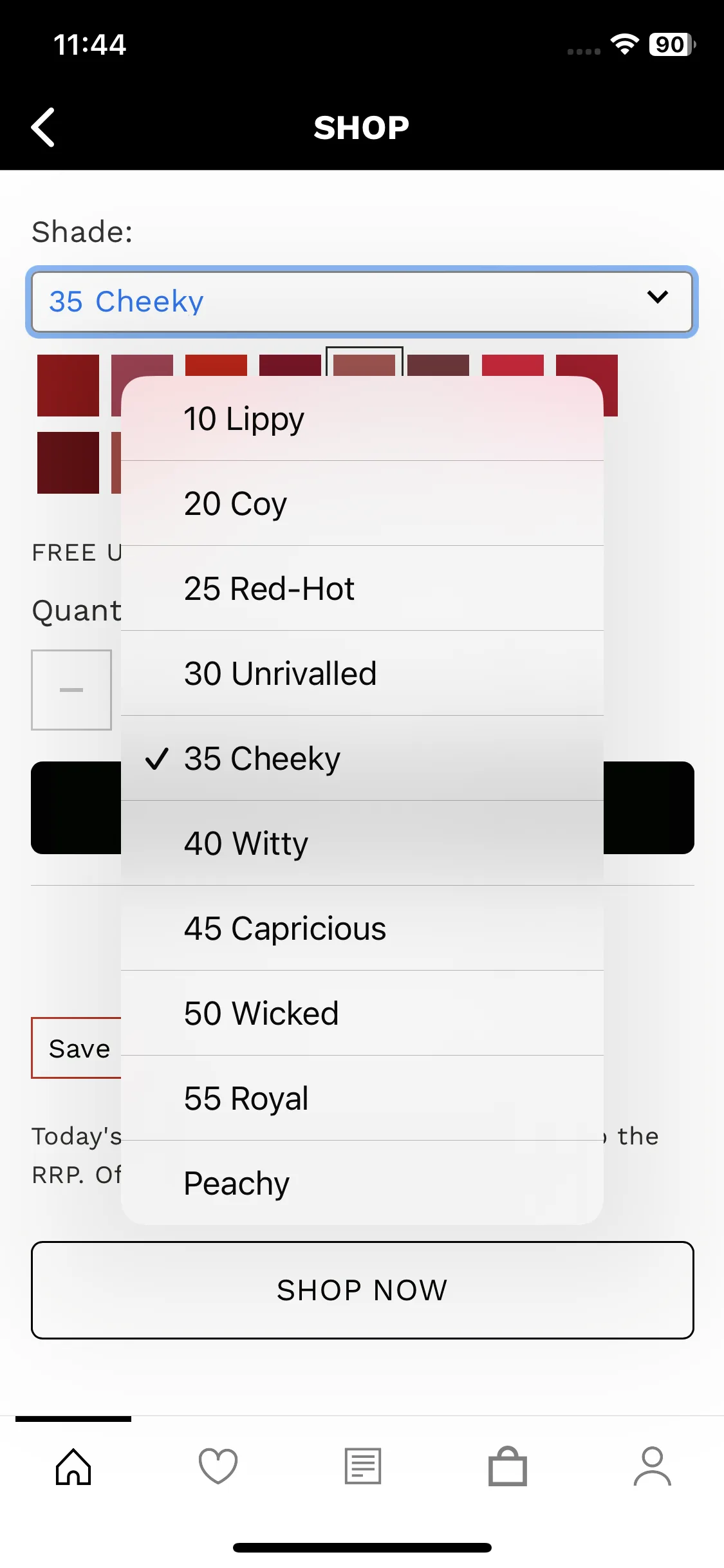Choose 55 Royal from the list
Screen dimensions: 724x1568
point(362,1098)
